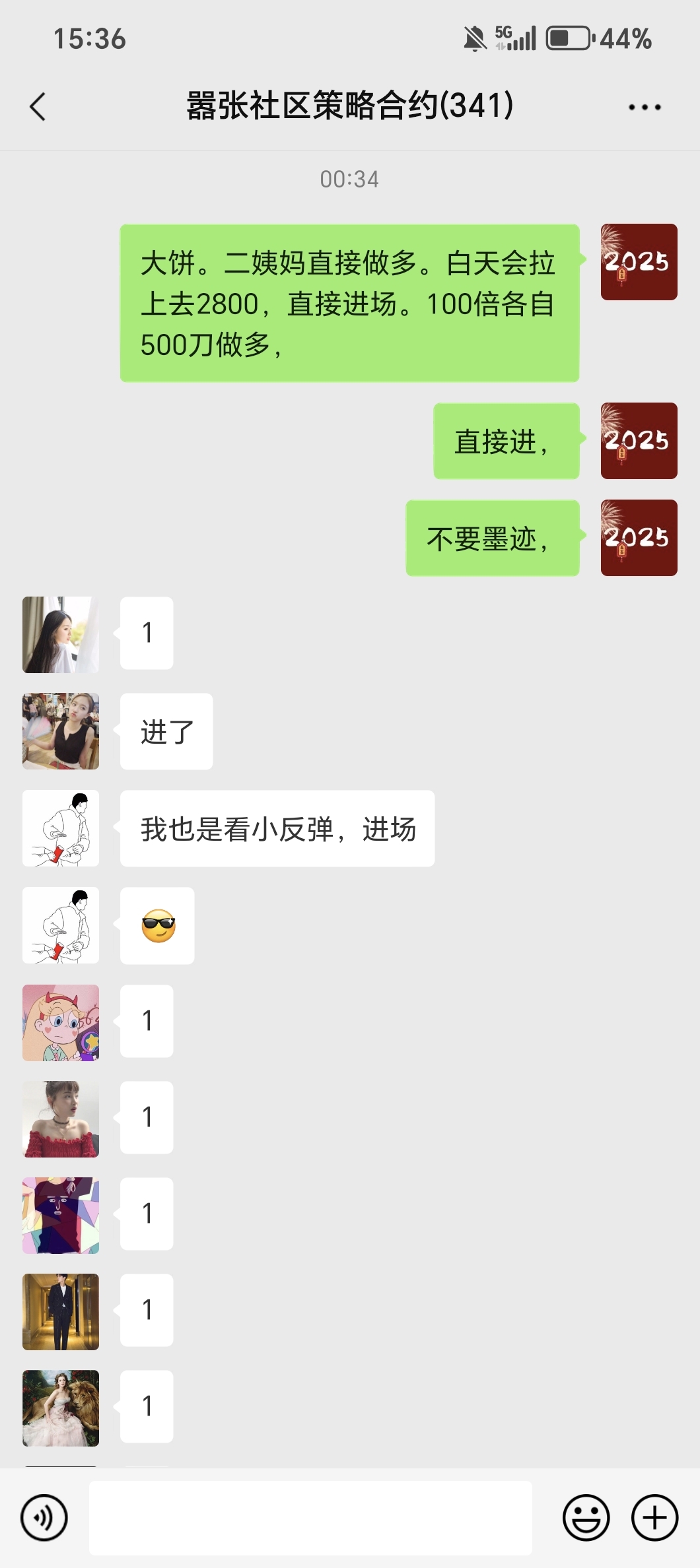
Task: Tap the group title 嚣张社区策略合约(341)
Action: [349, 106]
